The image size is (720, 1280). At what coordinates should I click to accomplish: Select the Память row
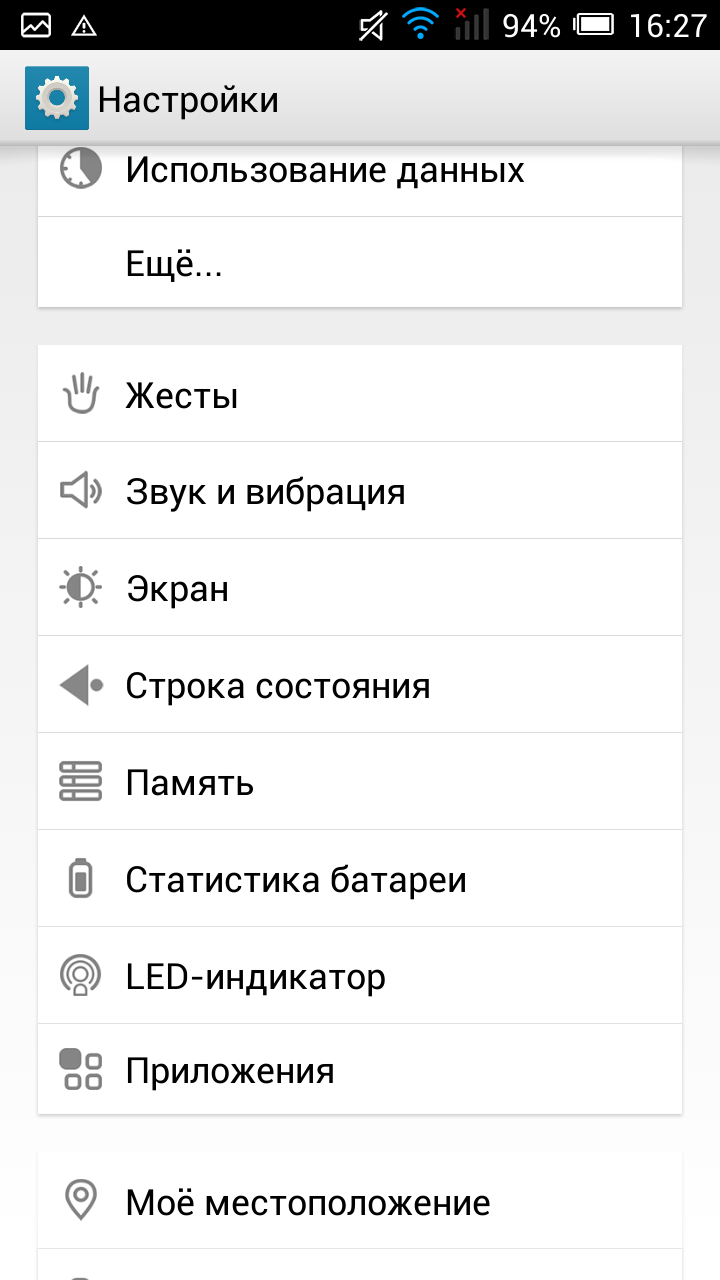click(360, 782)
